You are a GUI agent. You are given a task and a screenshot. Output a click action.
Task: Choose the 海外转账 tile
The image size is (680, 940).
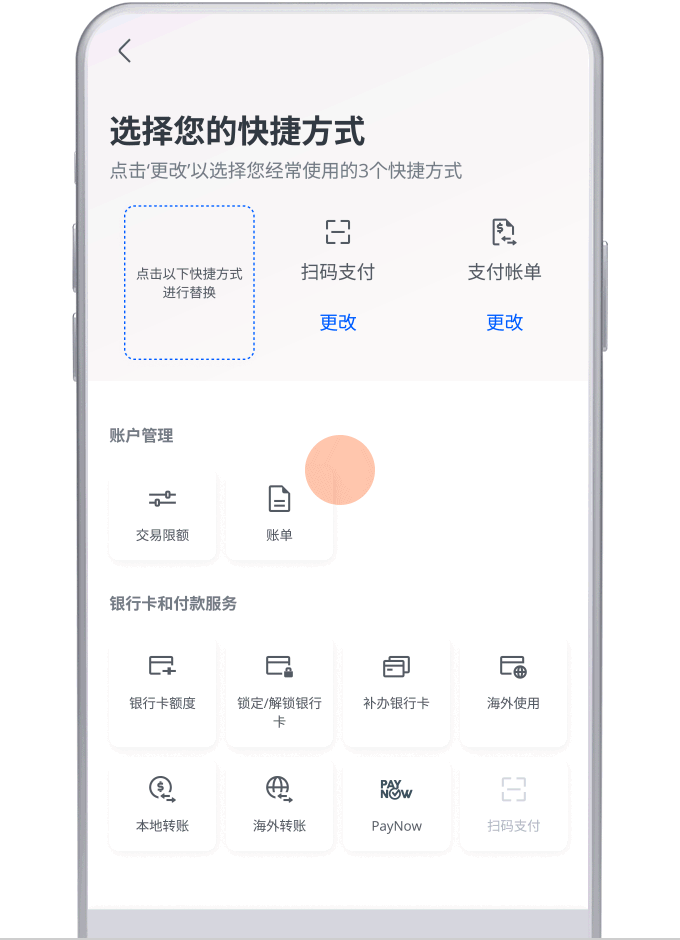pos(279,805)
